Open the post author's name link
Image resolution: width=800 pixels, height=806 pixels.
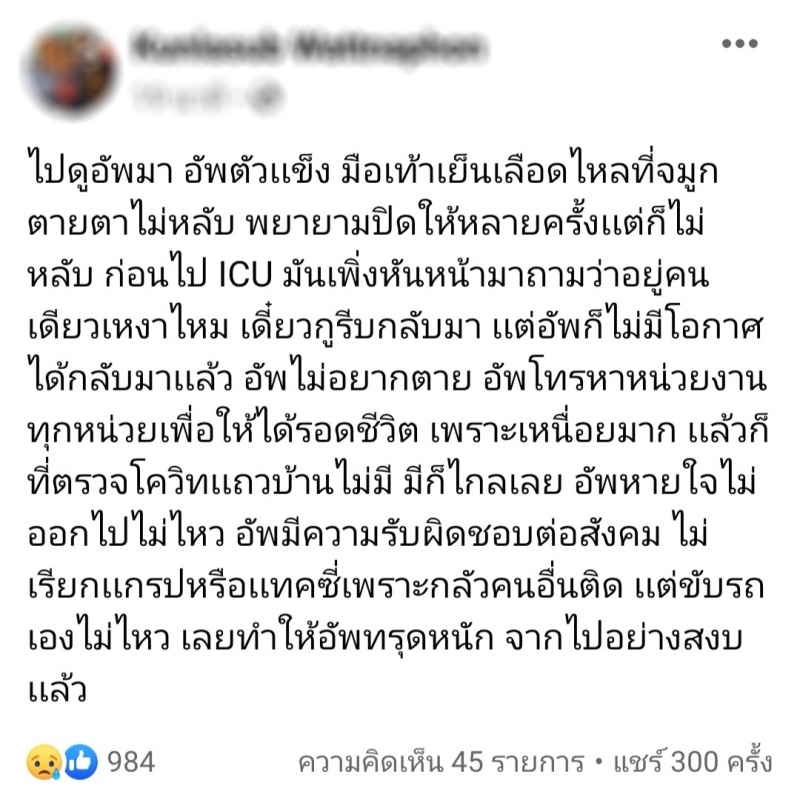coord(309,46)
